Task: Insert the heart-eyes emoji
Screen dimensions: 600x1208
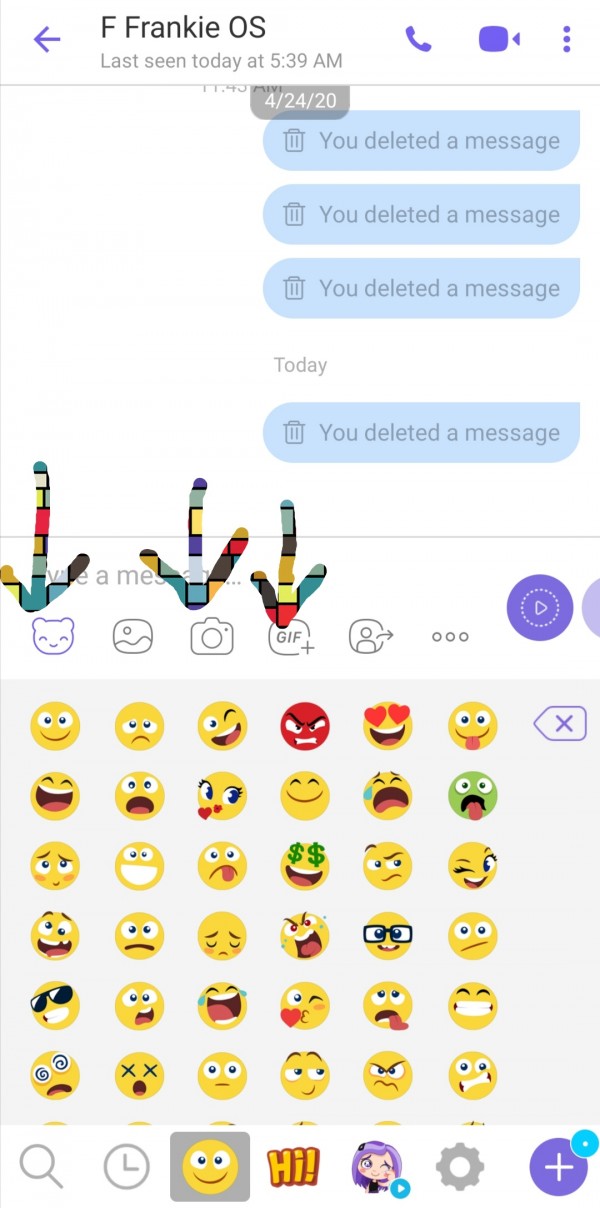Action: pyautogui.click(x=388, y=726)
